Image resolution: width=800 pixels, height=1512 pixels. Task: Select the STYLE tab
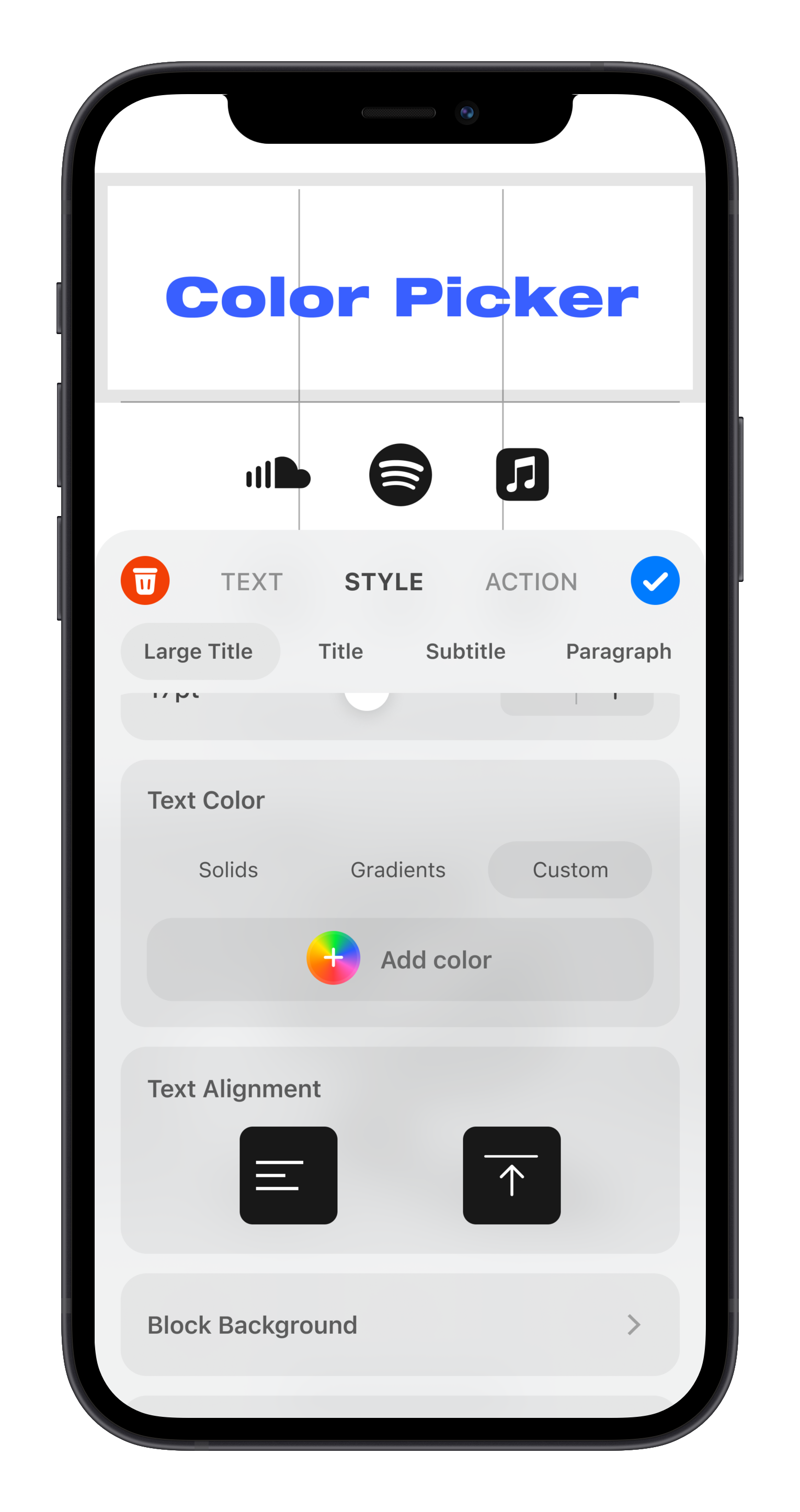coord(384,582)
